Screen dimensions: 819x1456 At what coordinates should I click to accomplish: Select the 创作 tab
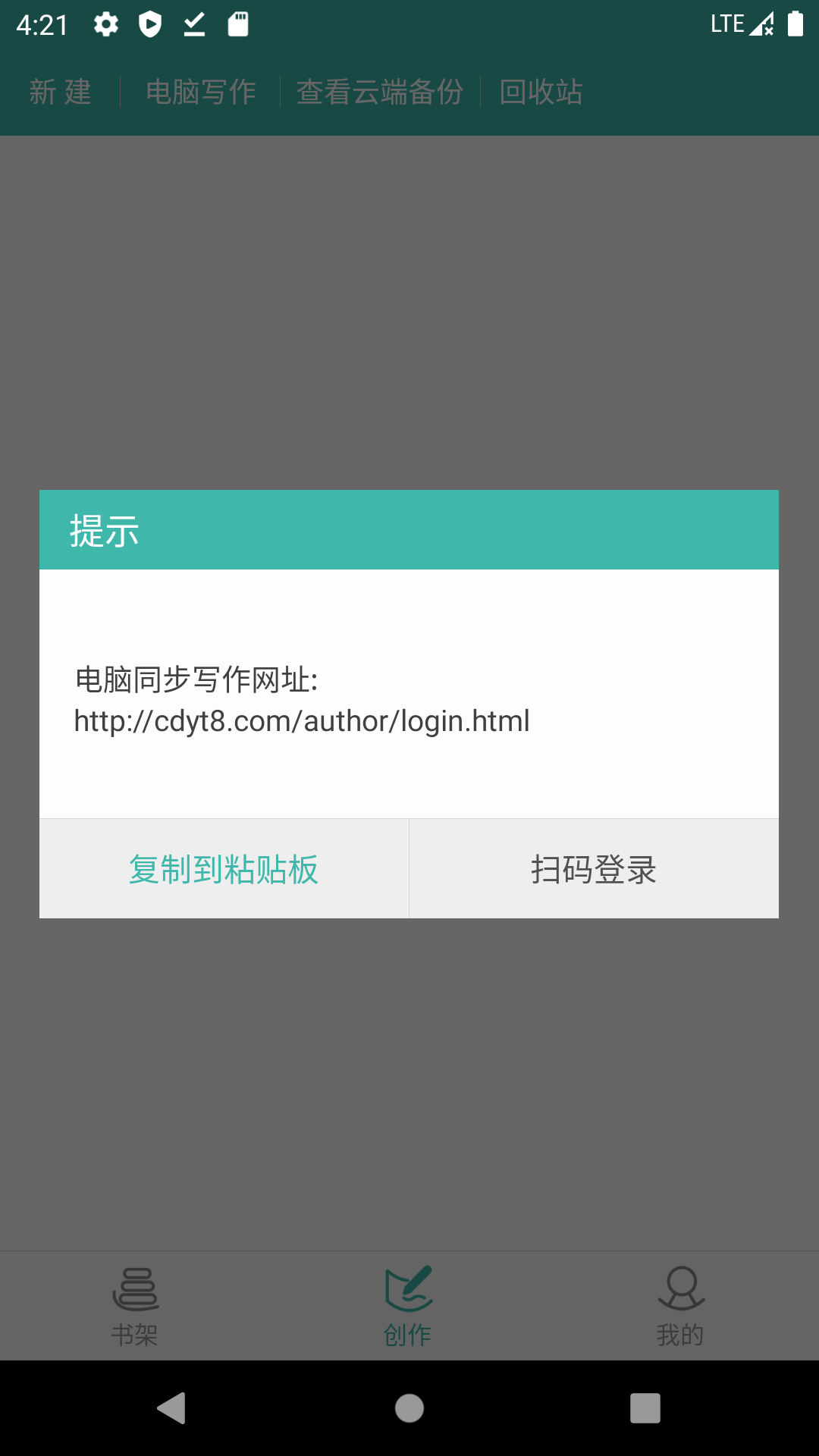click(x=409, y=1306)
